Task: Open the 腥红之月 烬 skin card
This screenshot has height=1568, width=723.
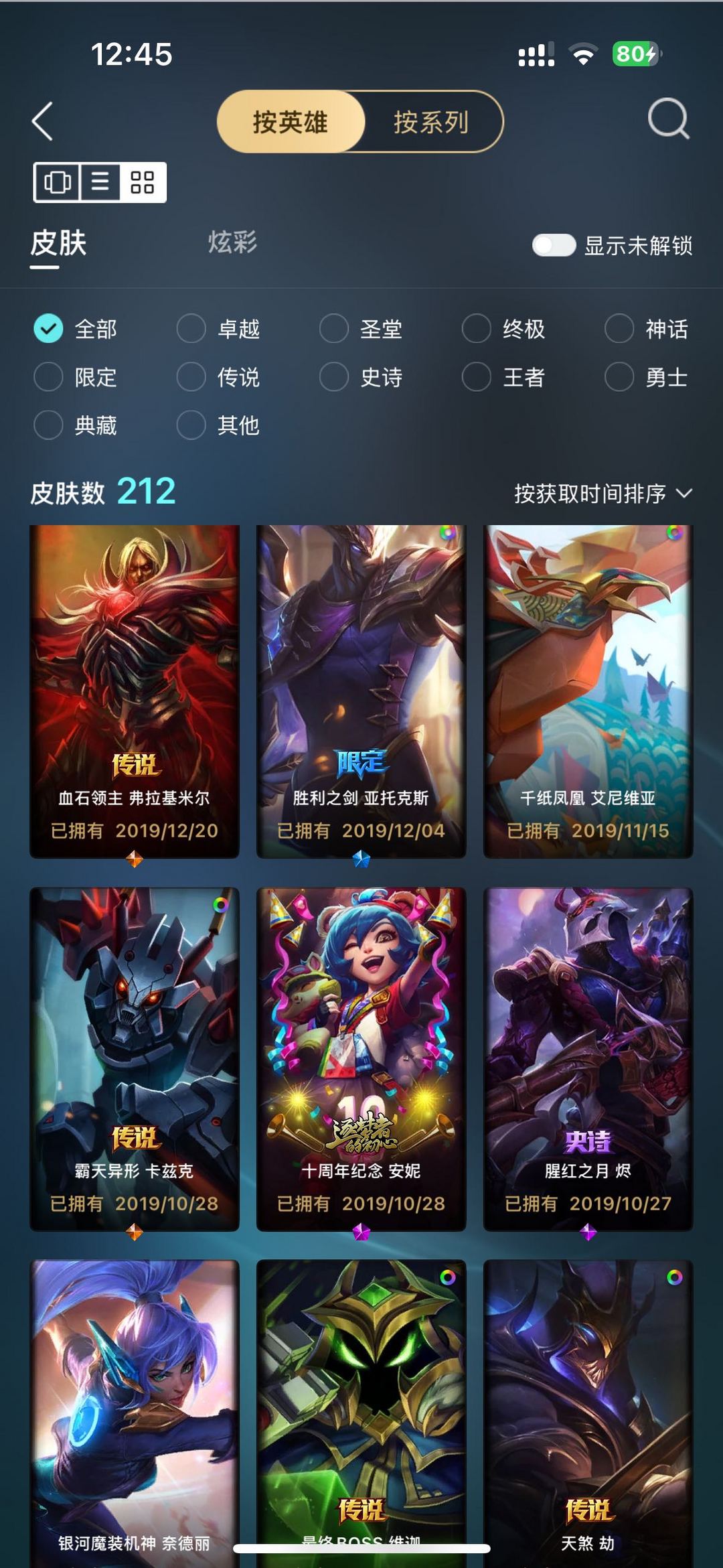Action: [x=588, y=1059]
